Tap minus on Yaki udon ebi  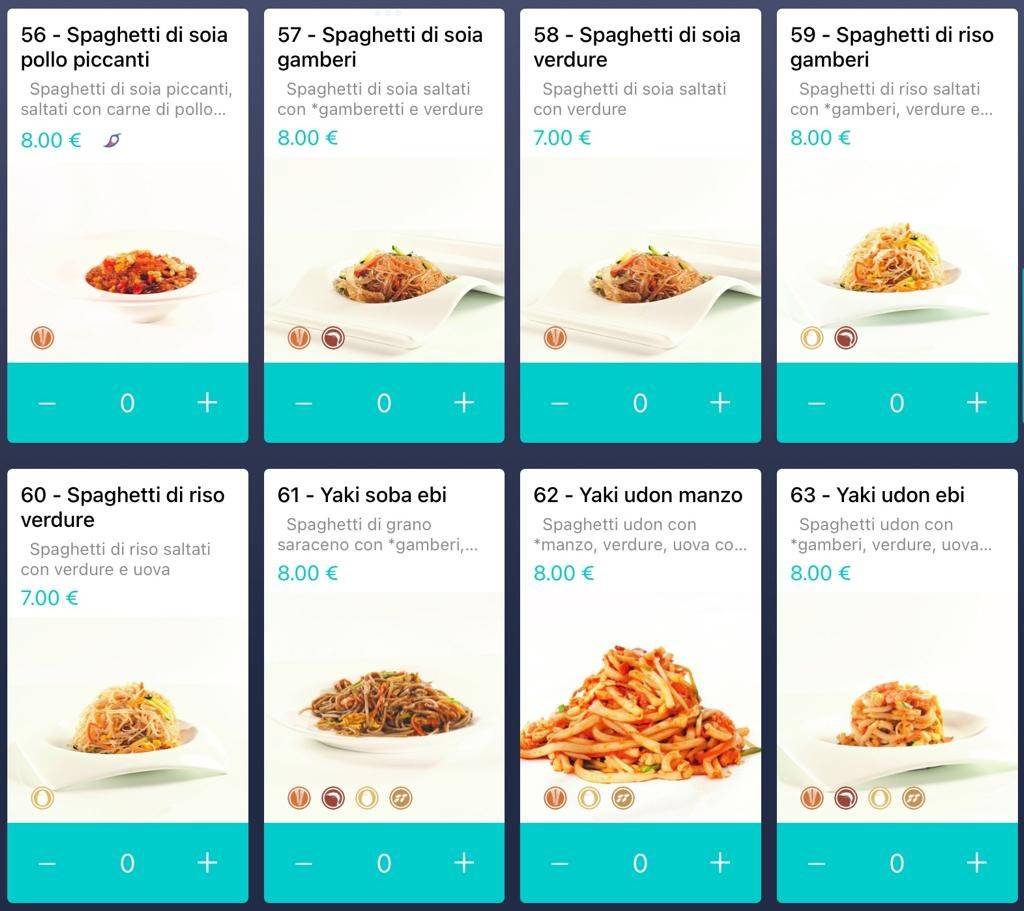coord(816,863)
